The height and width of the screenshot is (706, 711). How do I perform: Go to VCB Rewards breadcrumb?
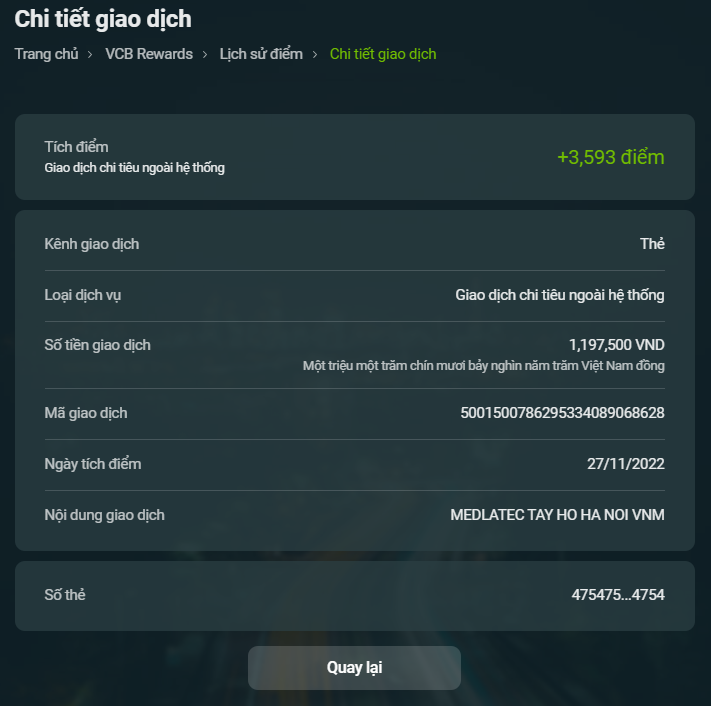point(149,54)
